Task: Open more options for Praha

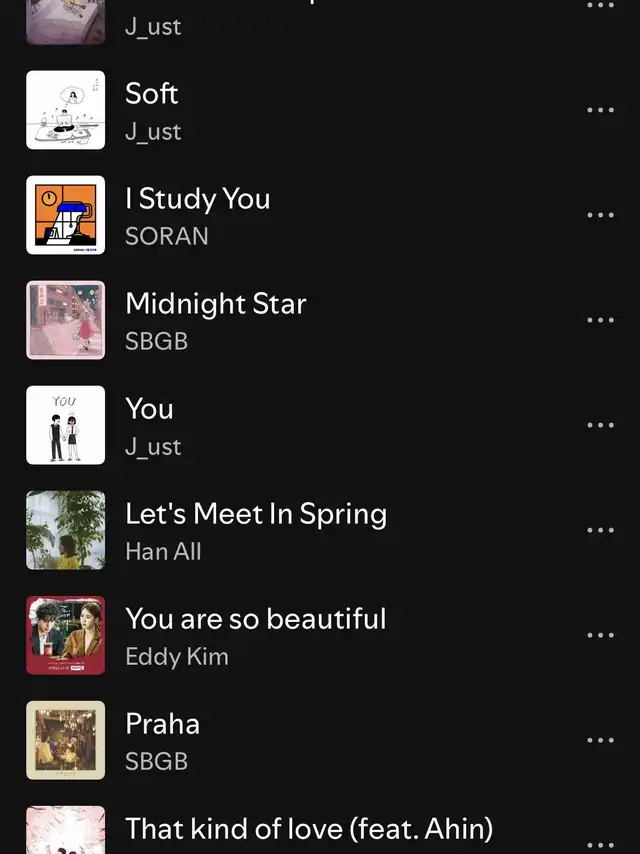Action: coord(600,740)
